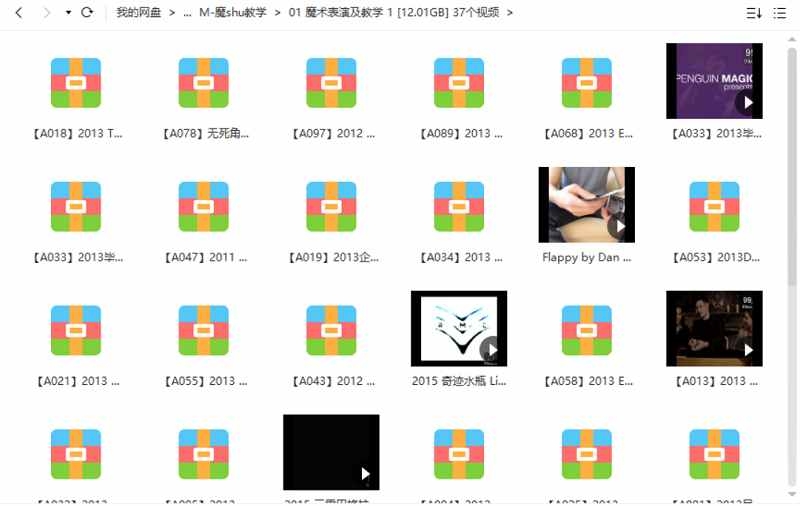Go up to the M-魔shu教学 folder
800x507 pixels.
(233, 13)
